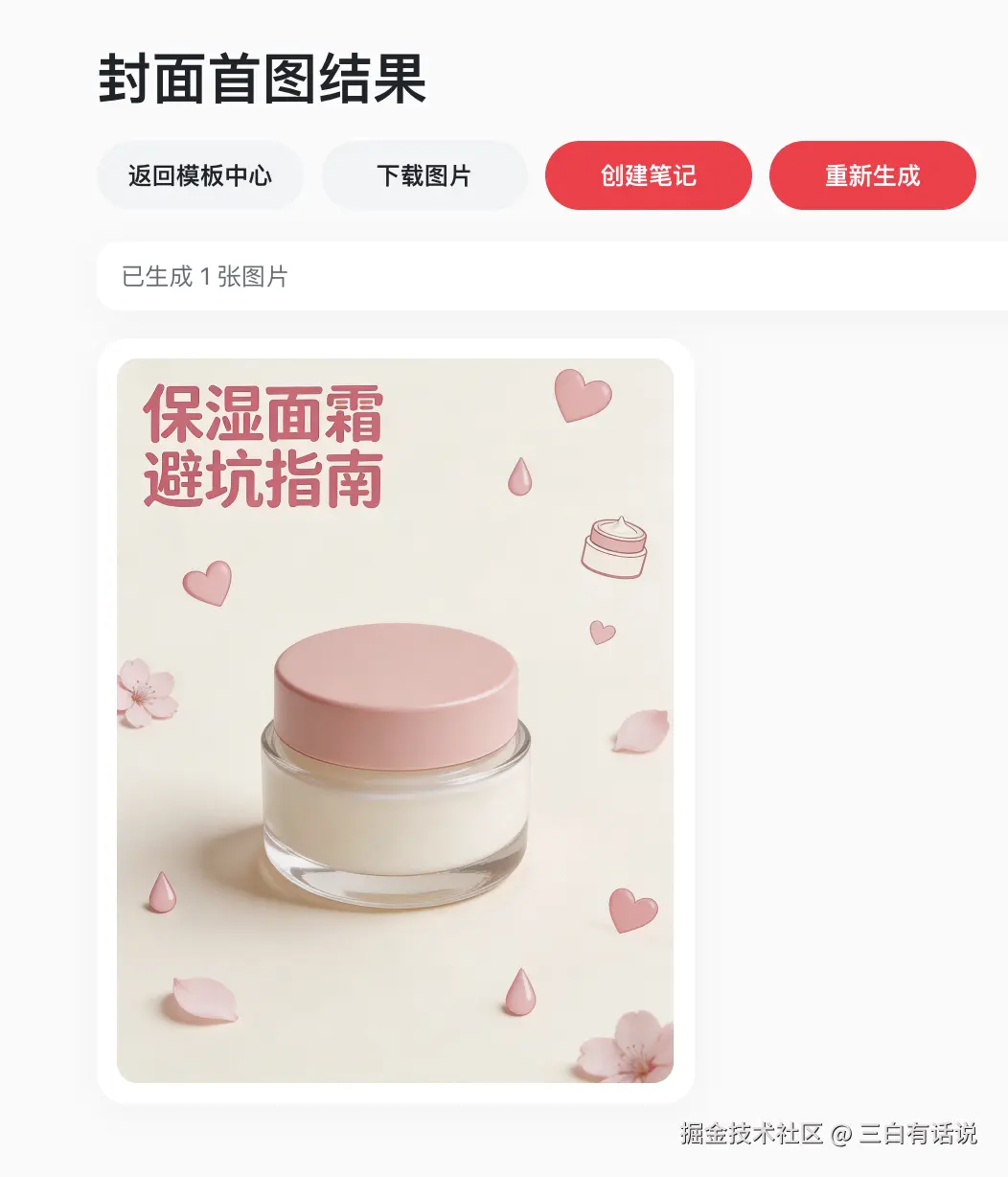
Task: Click the 封面首图结果 page title
Action: (263, 81)
